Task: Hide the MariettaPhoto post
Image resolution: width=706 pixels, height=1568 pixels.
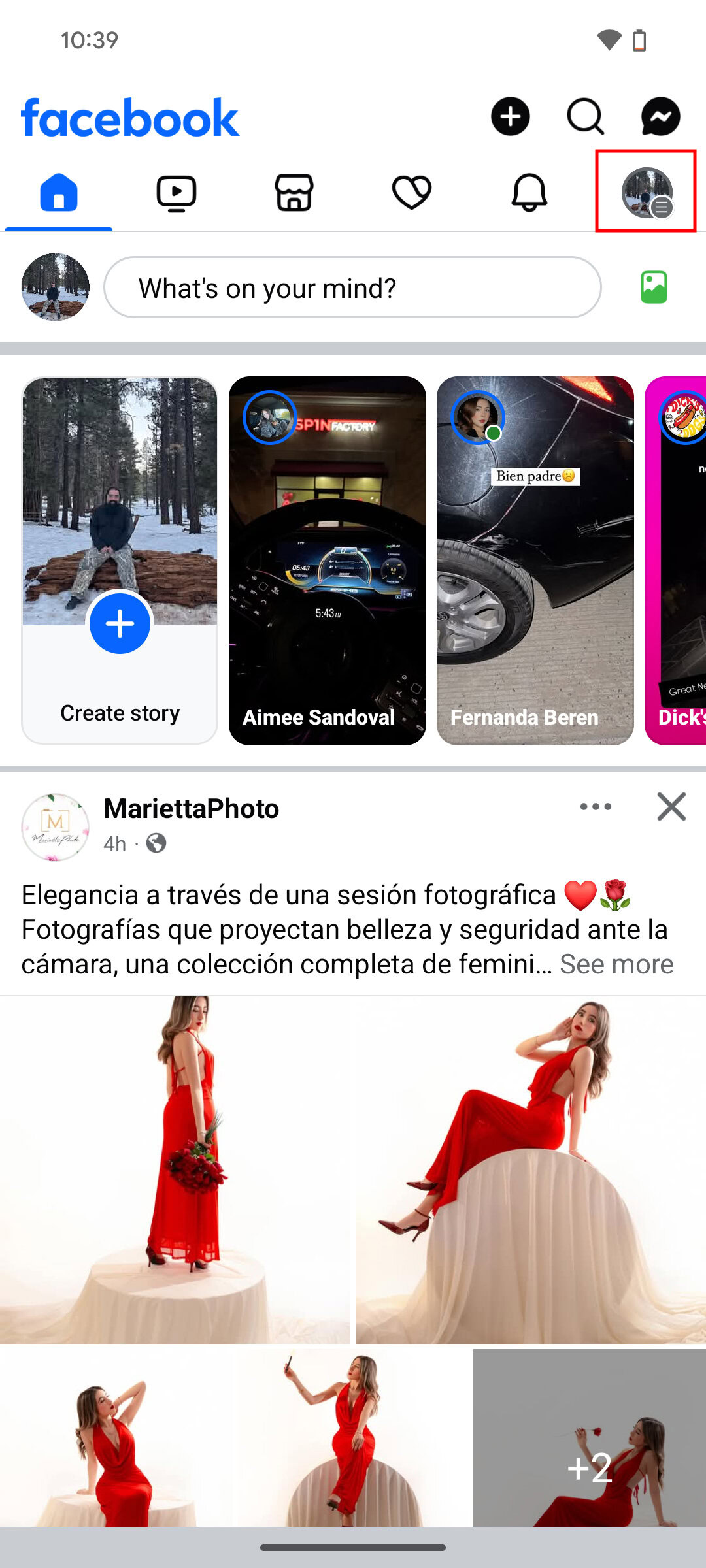Action: tap(671, 807)
